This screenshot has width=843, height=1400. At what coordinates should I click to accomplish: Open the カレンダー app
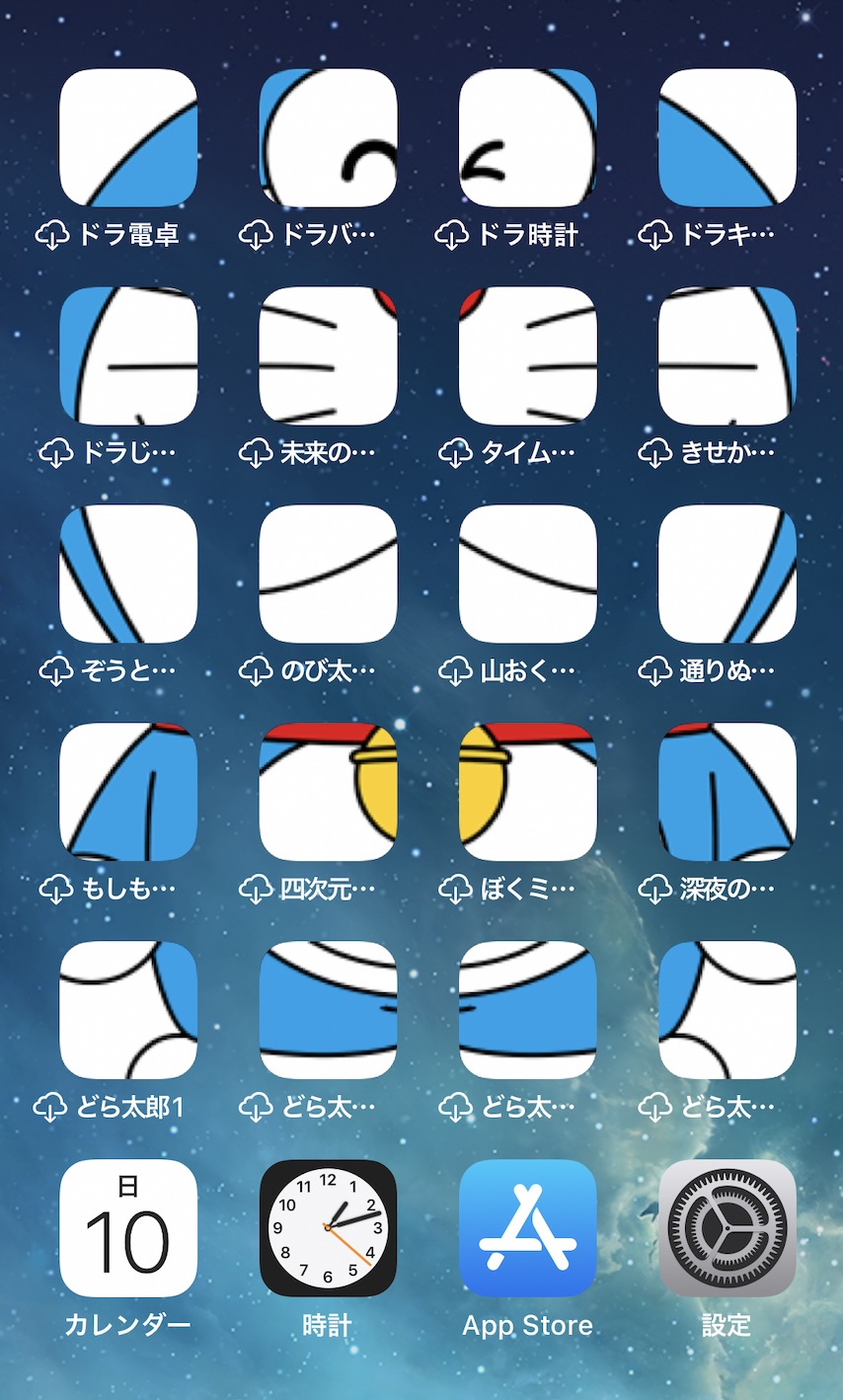tap(128, 1228)
